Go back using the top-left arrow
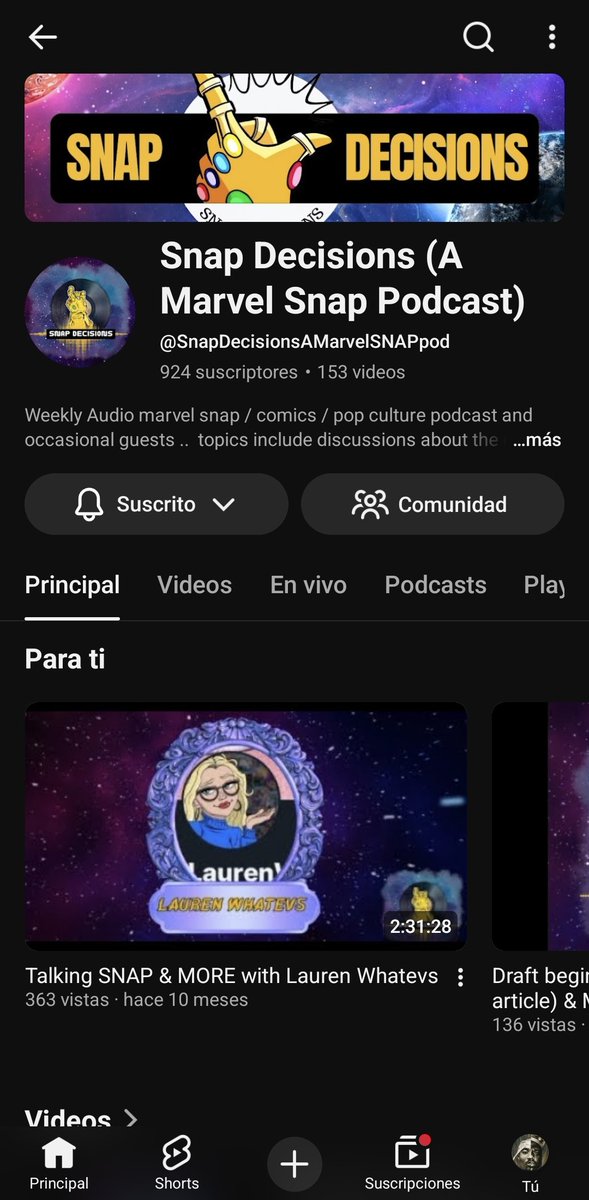 [43, 37]
